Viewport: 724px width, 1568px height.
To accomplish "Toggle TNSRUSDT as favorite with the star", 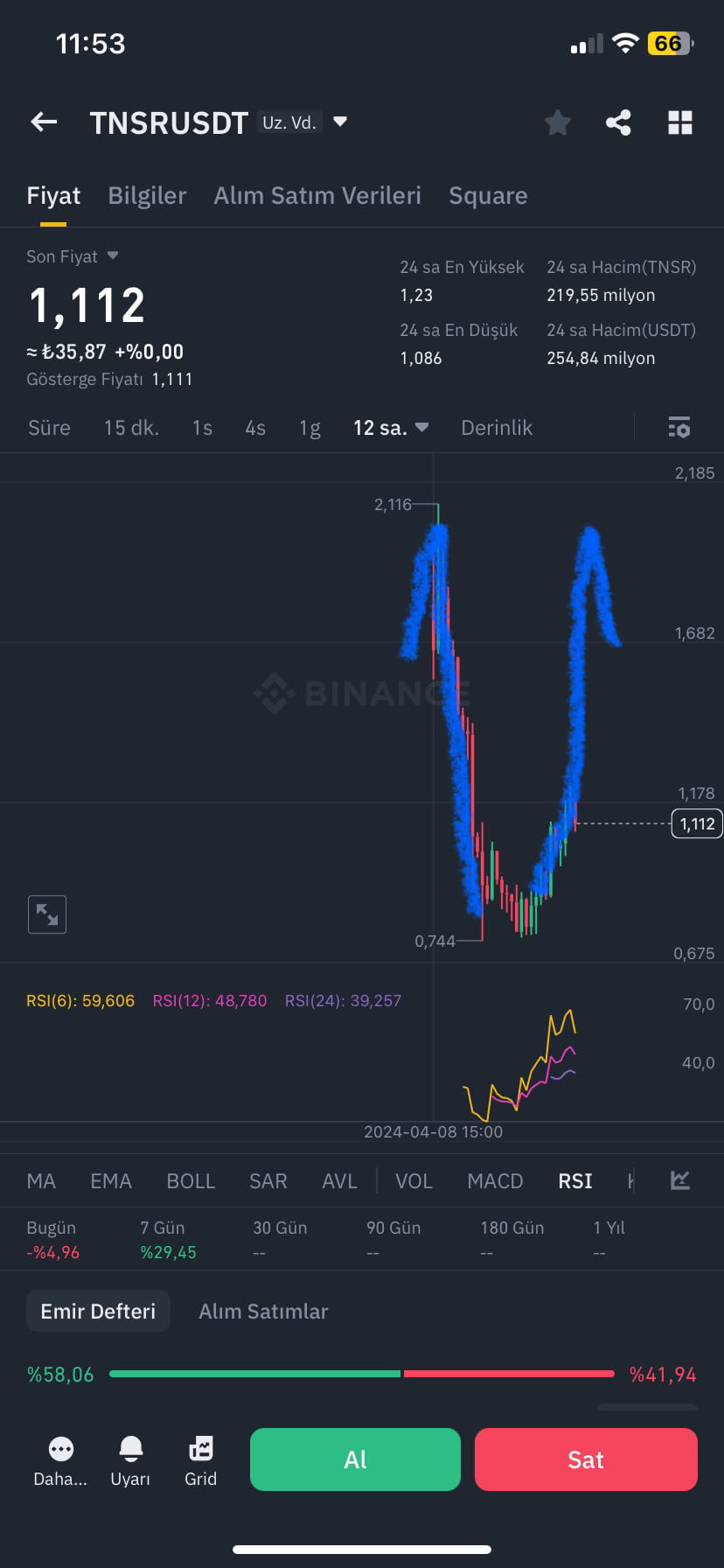I will pos(557,122).
